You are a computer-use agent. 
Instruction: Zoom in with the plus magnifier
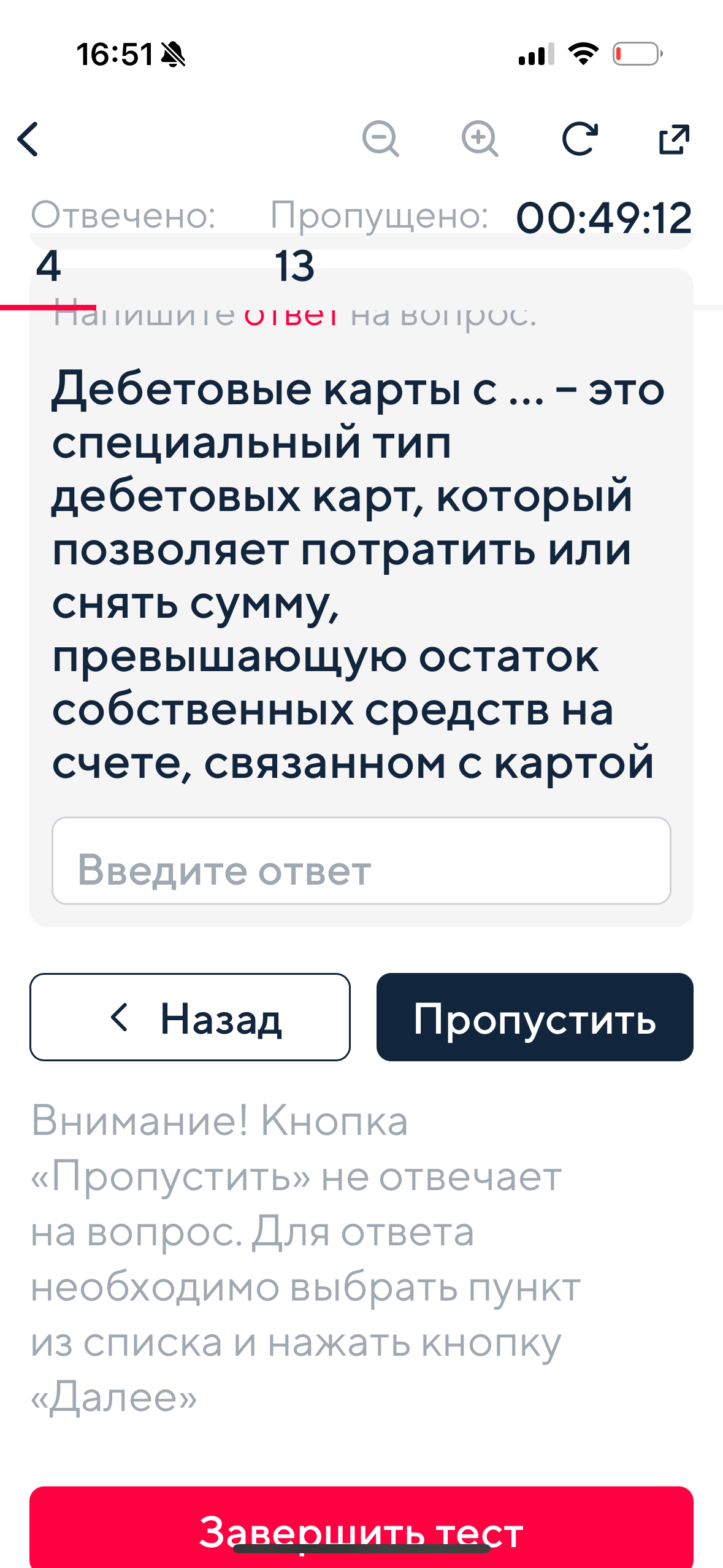click(480, 139)
